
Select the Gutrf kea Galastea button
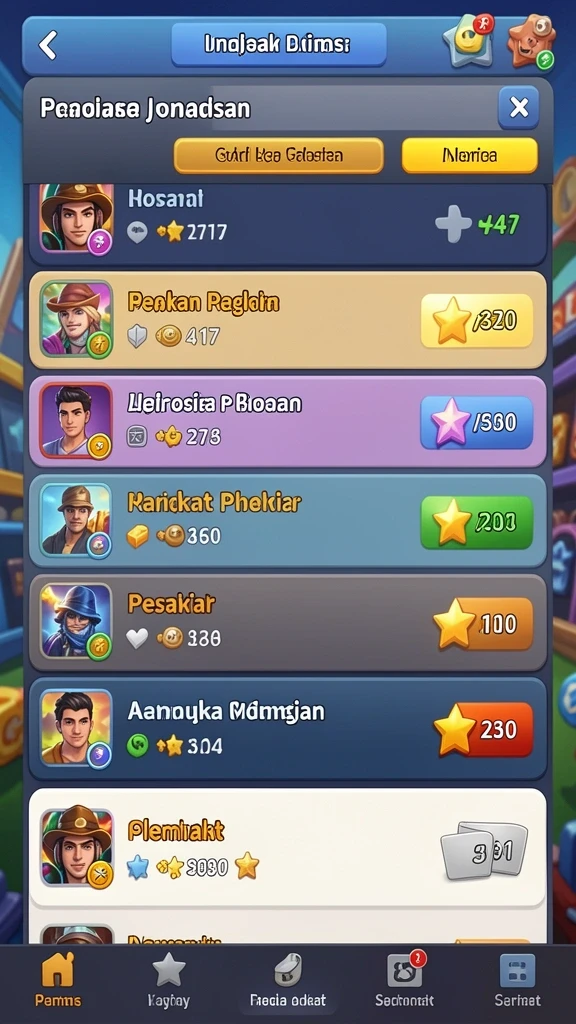pos(279,155)
